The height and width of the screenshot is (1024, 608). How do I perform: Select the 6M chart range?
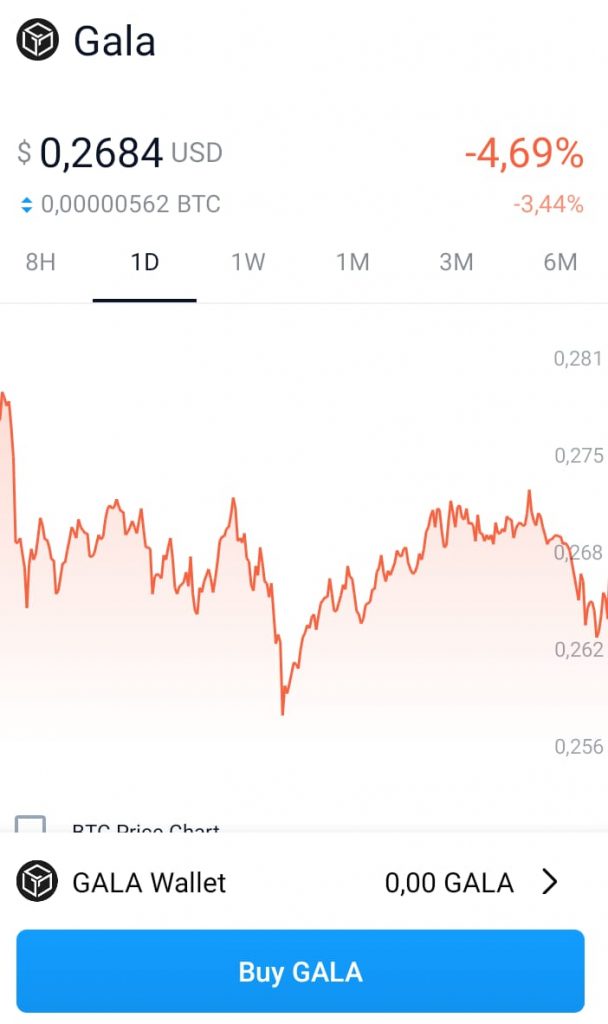click(560, 263)
